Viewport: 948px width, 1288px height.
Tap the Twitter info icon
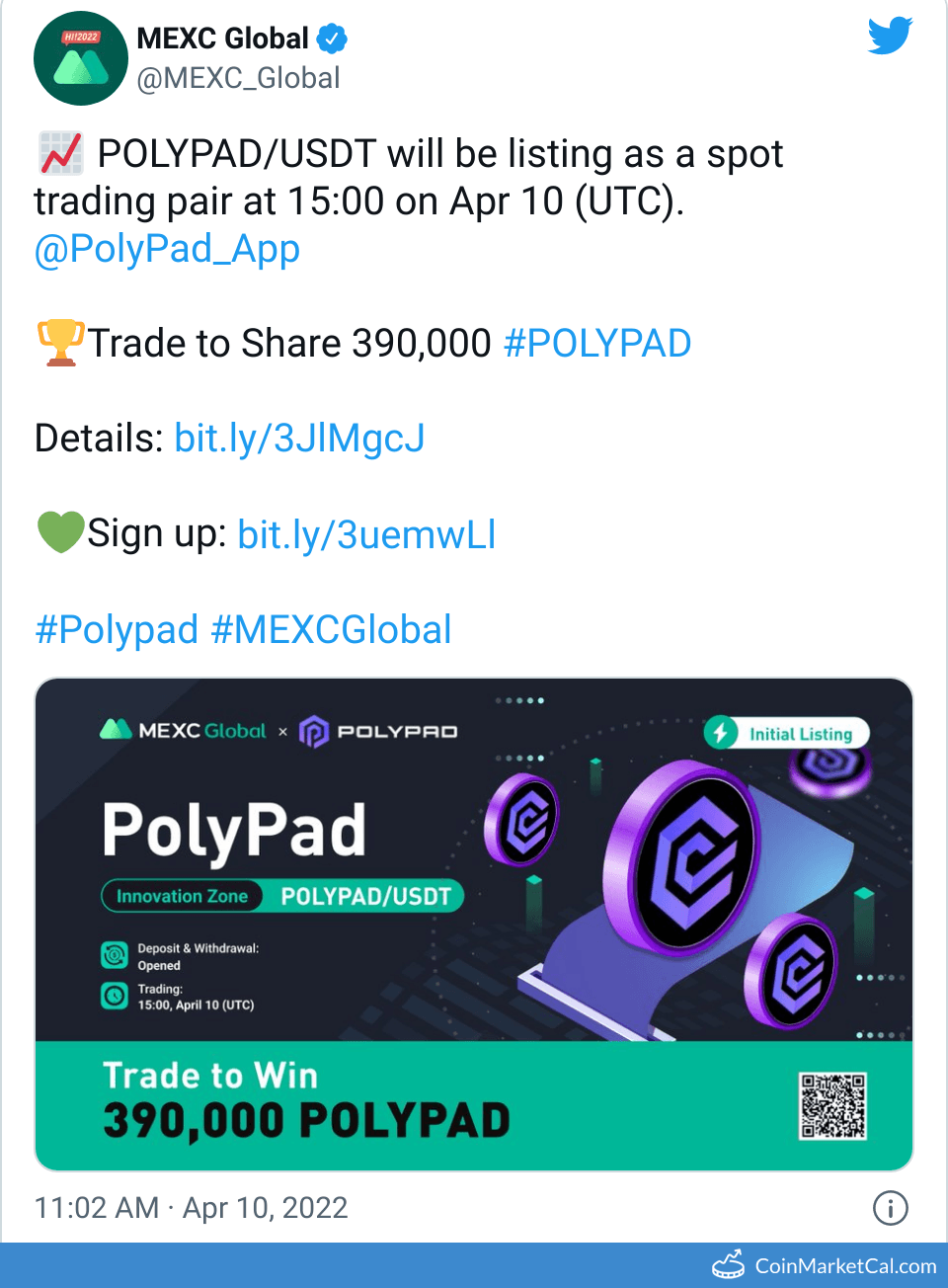tap(890, 1207)
